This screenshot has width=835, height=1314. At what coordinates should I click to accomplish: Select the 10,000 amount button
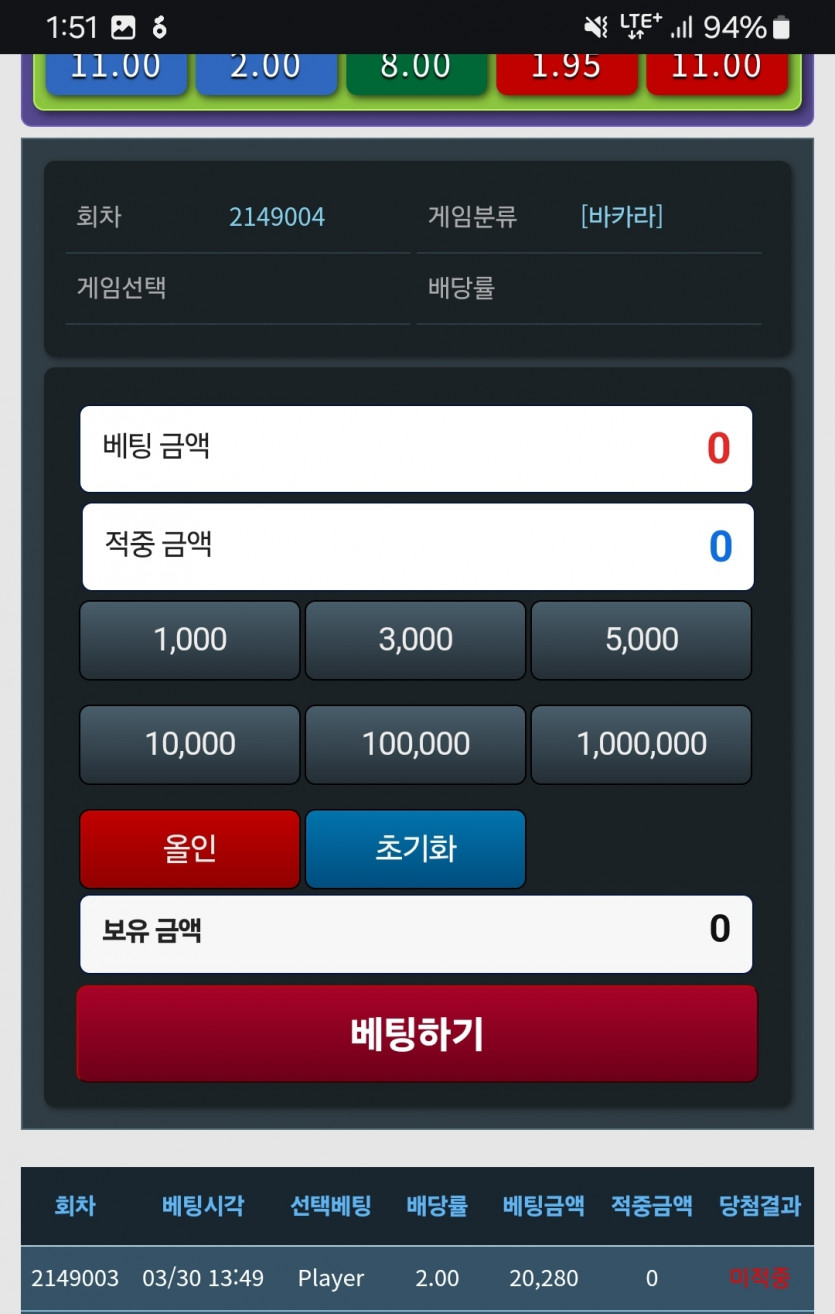pyautogui.click(x=190, y=744)
